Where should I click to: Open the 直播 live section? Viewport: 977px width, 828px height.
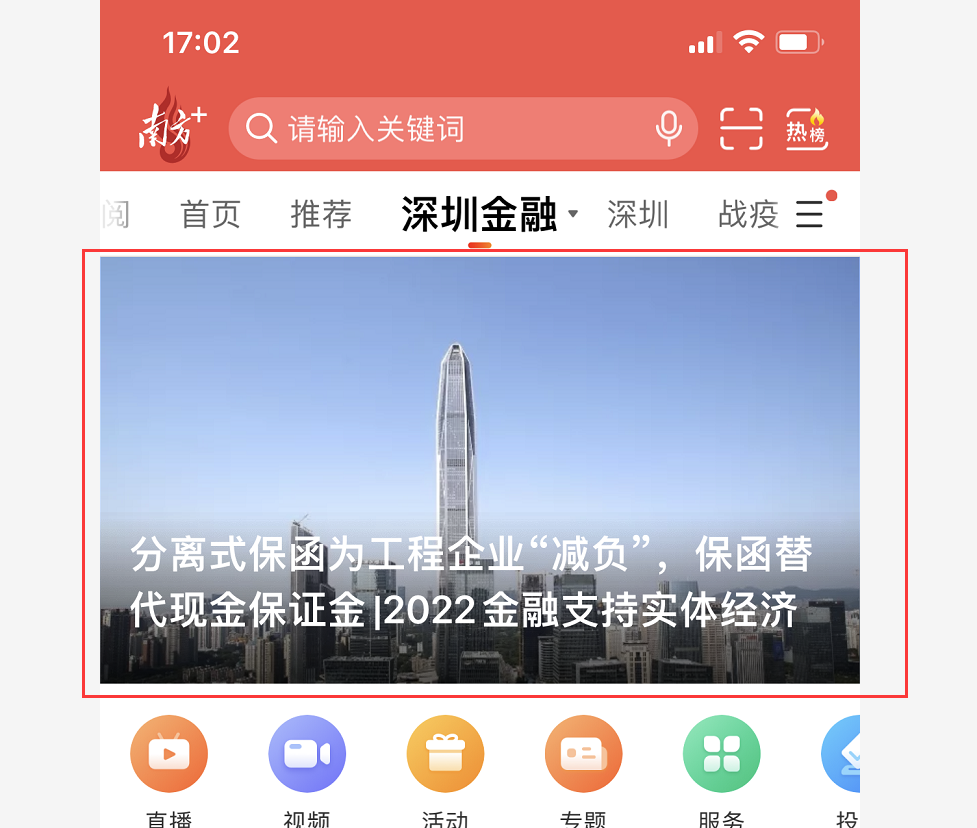click(x=169, y=755)
